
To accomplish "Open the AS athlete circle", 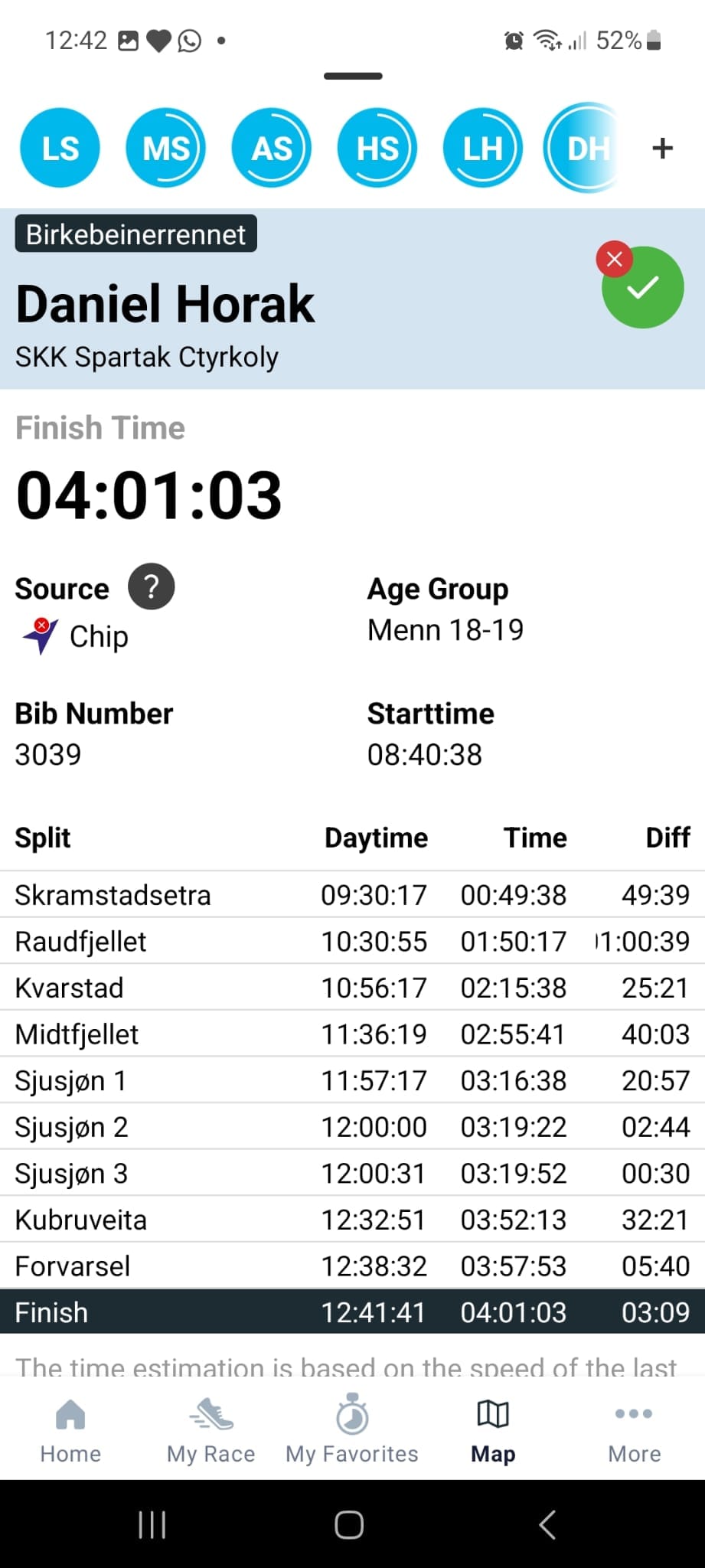I will tap(271, 148).
